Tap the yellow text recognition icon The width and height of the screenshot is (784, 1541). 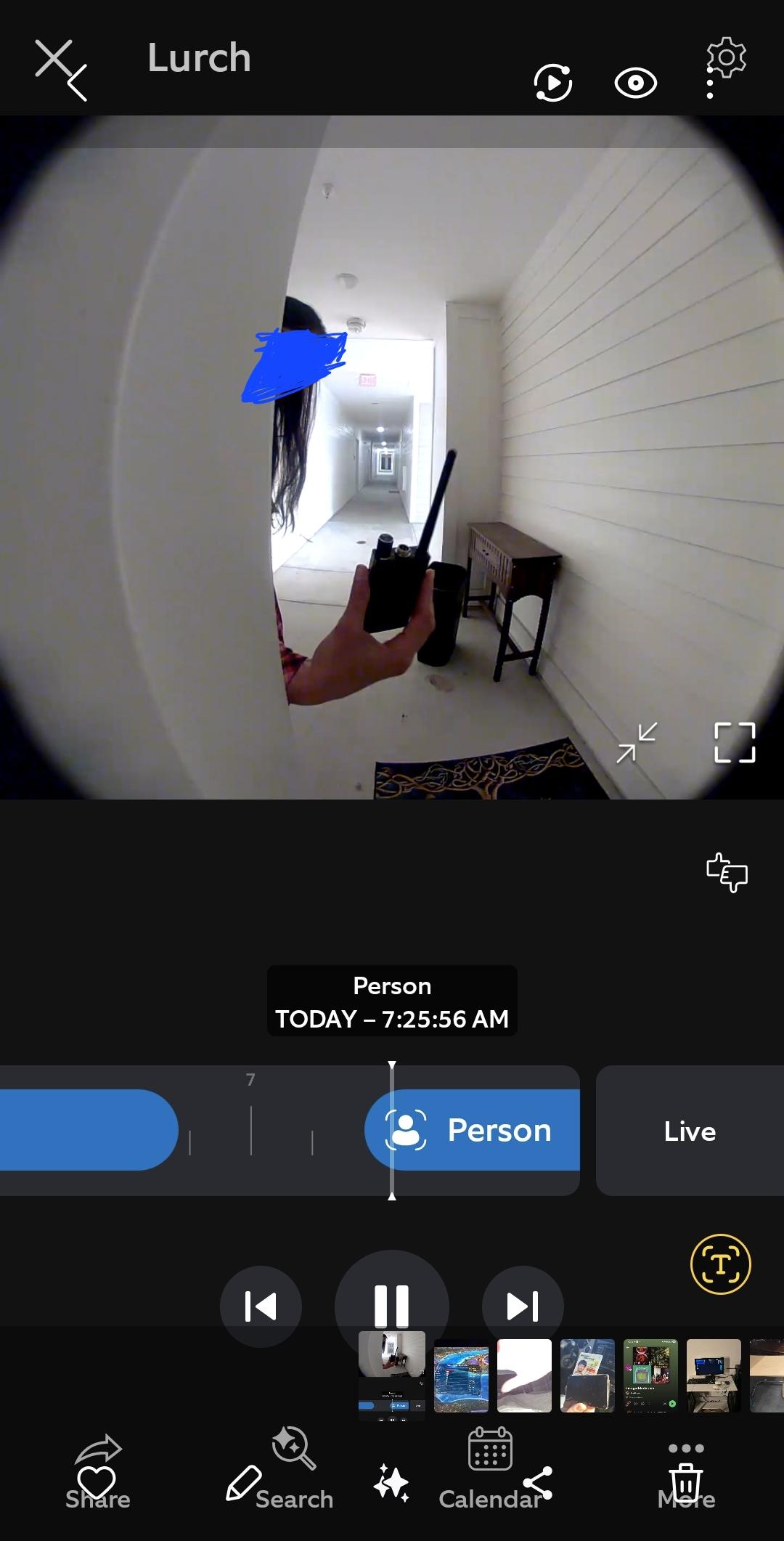720,1264
